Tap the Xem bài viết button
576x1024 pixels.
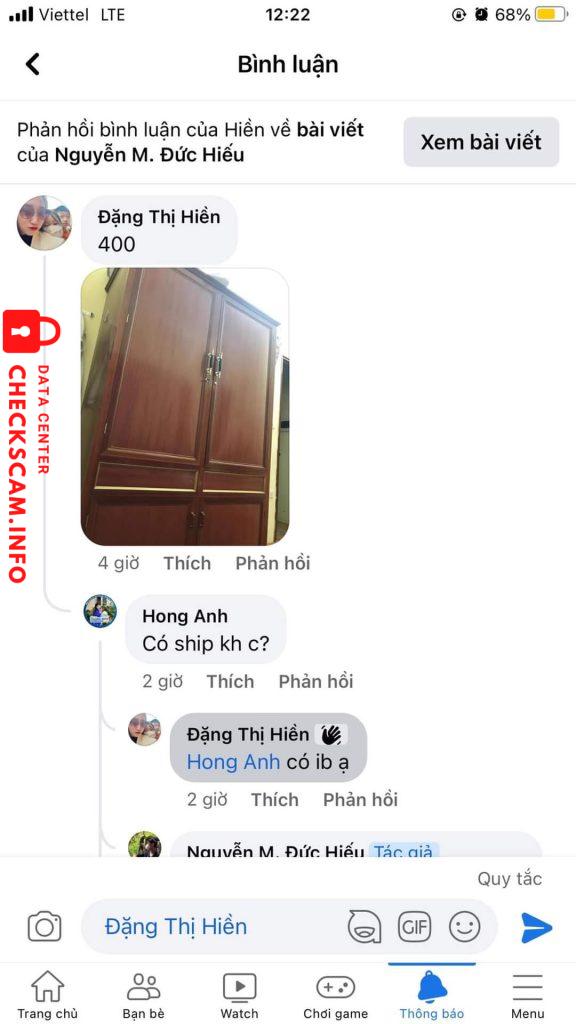(x=481, y=142)
